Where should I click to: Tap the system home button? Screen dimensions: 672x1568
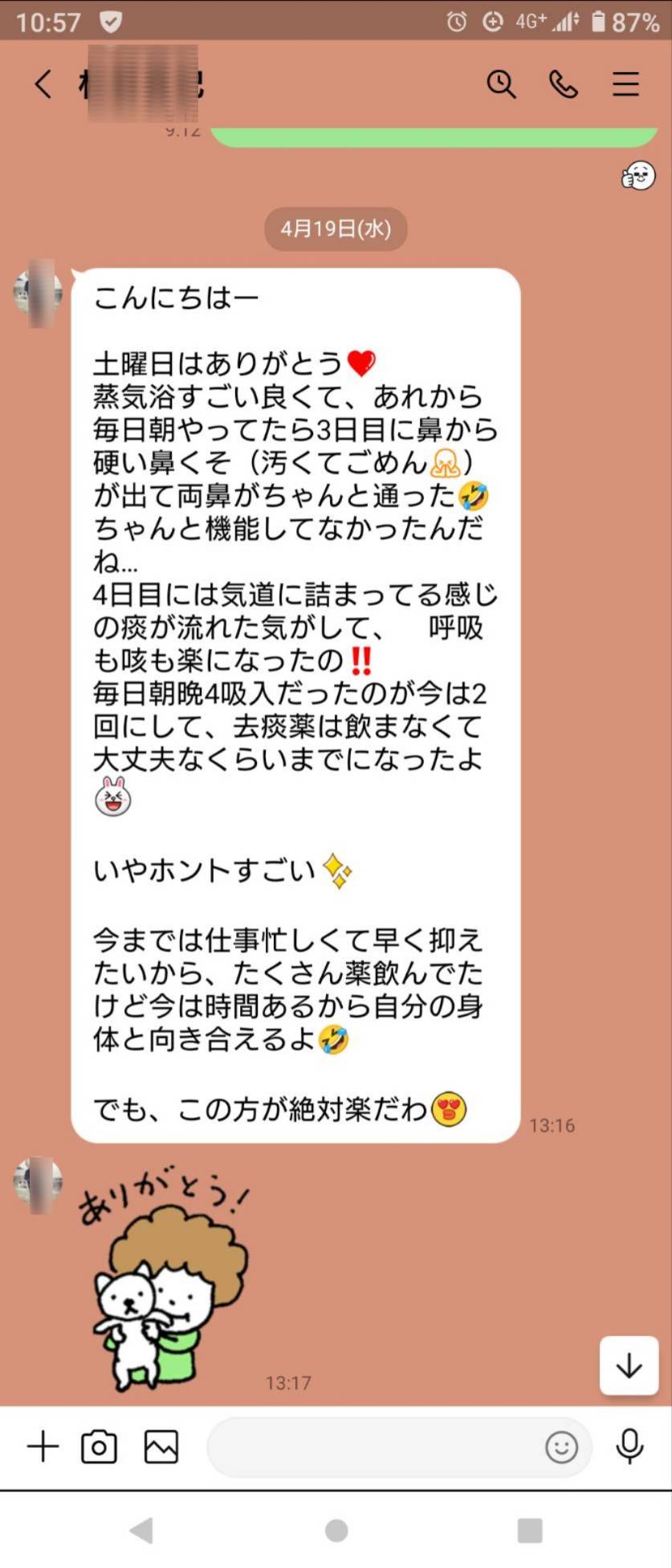336,1529
